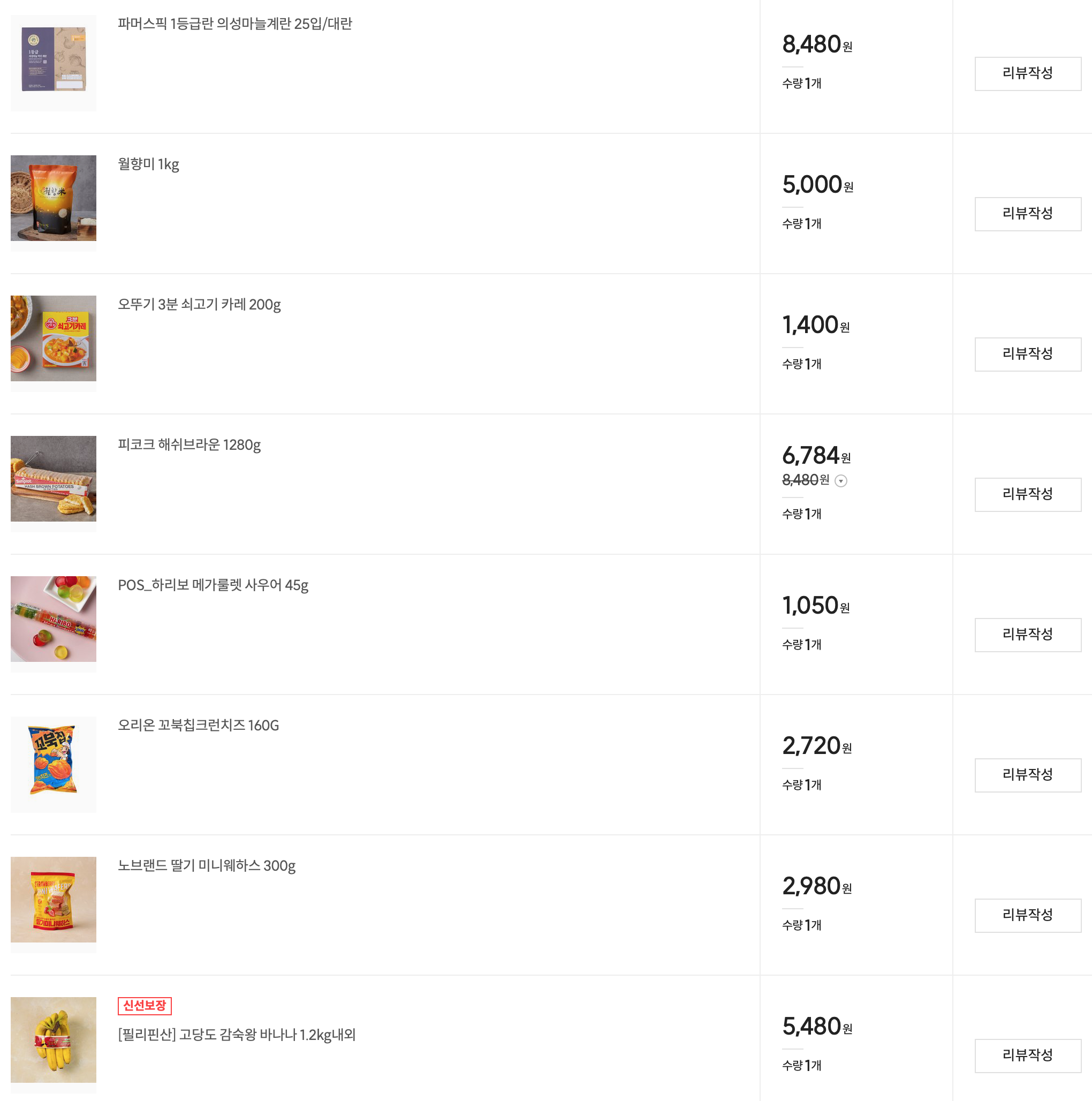The height and width of the screenshot is (1101, 1092).
Task: Review the 하리보 메가룰렛 사우어
Action: 1027,634
